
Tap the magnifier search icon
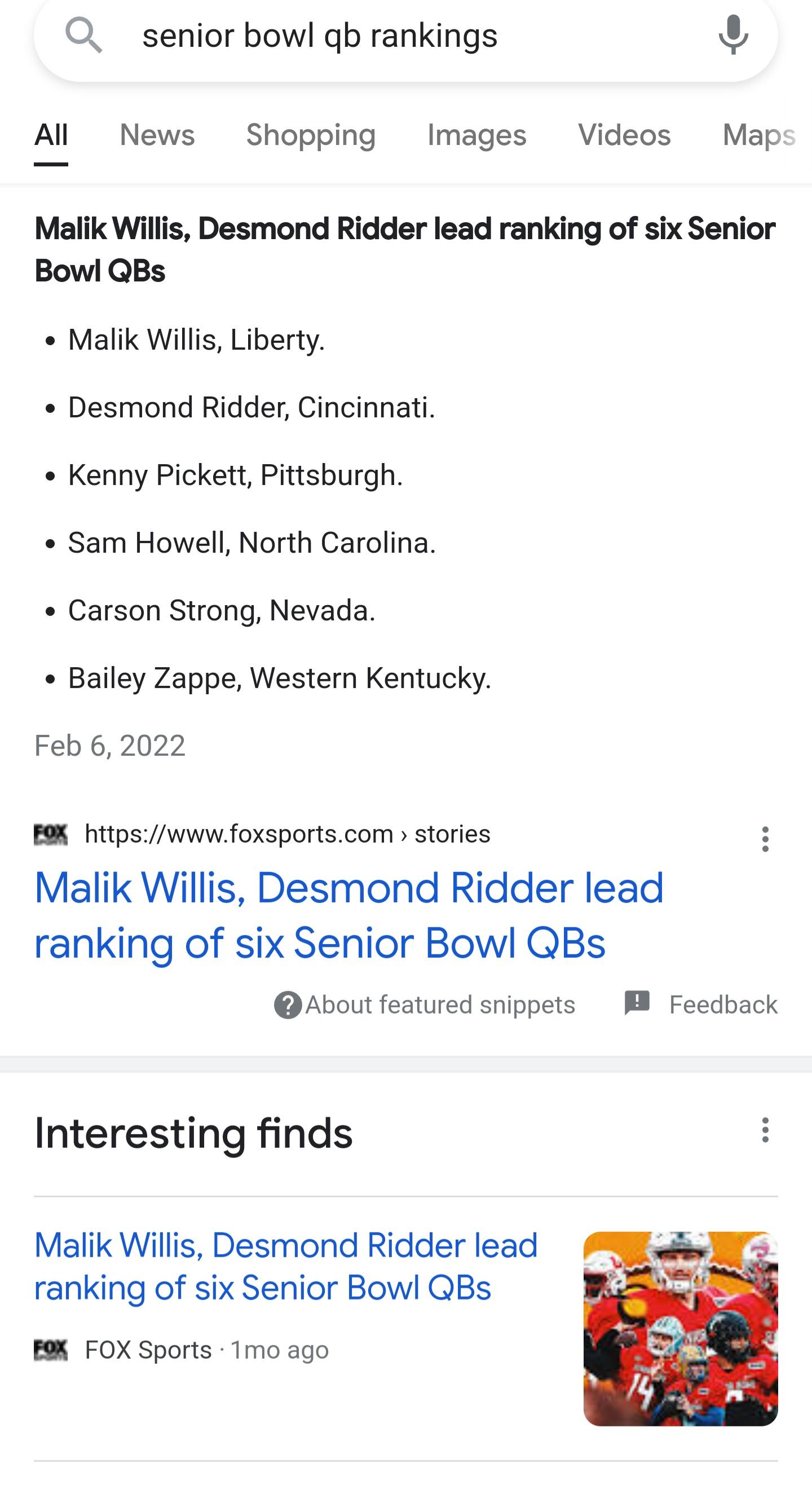tap(84, 36)
